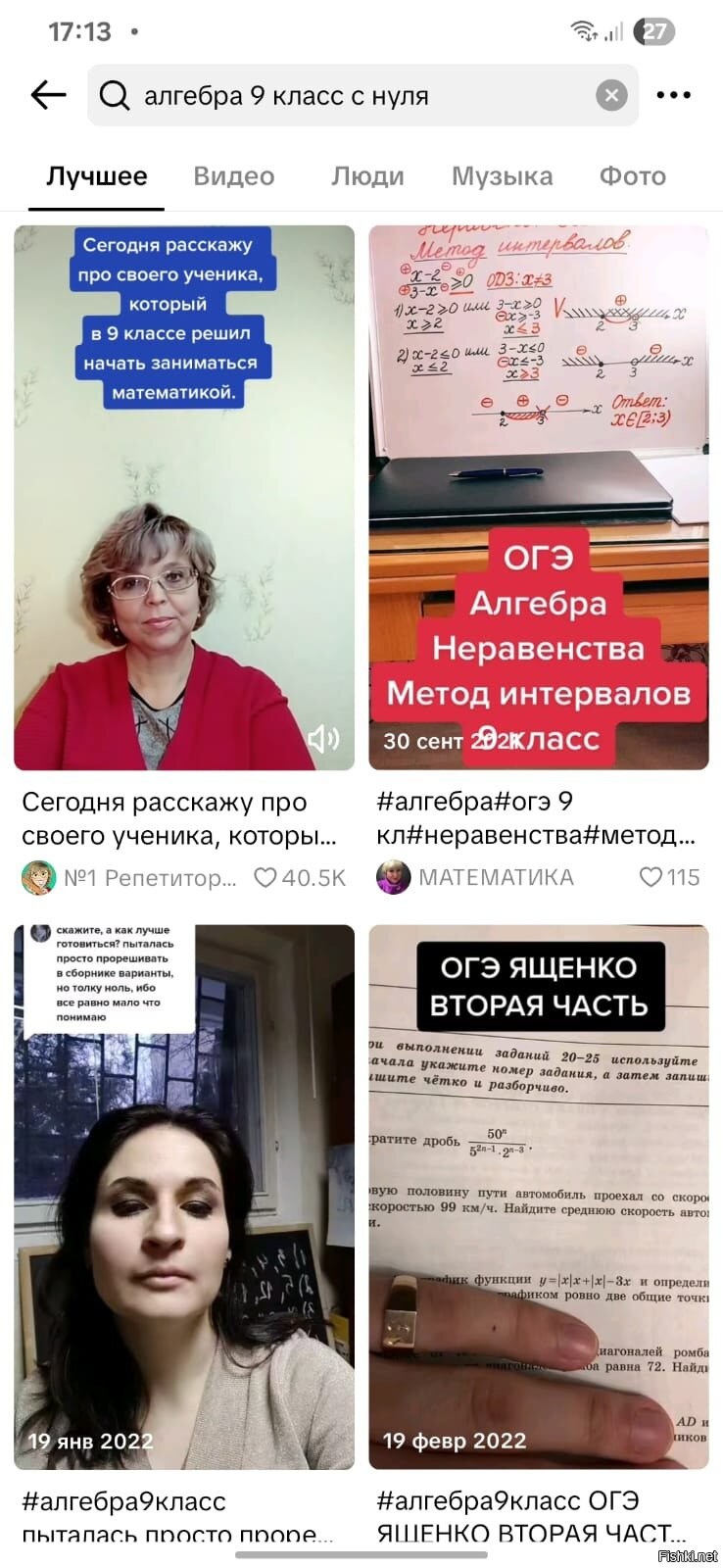Open the ОГЭ Ященко вторая часть video
Screen dimensions: 723x1568
coord(539,1197)
